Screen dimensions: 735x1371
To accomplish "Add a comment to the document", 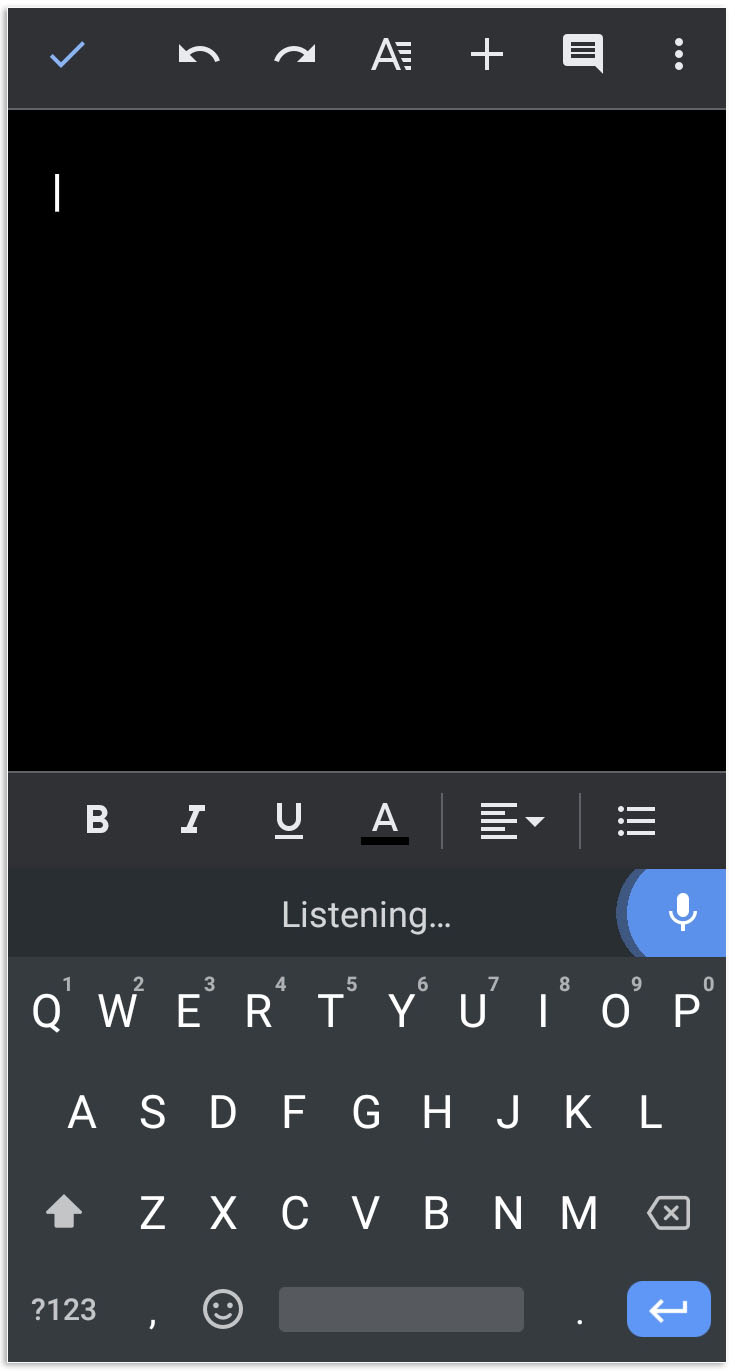I will [x=582, y=55].
